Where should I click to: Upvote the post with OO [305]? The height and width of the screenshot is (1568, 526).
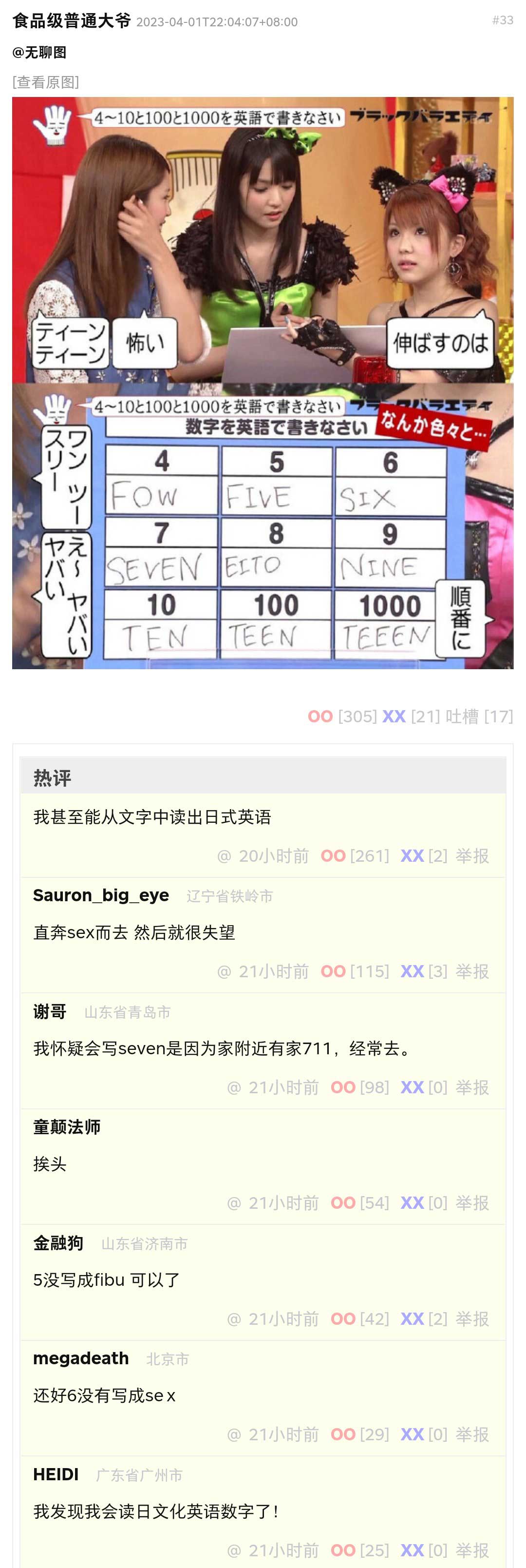pos(320,716)
